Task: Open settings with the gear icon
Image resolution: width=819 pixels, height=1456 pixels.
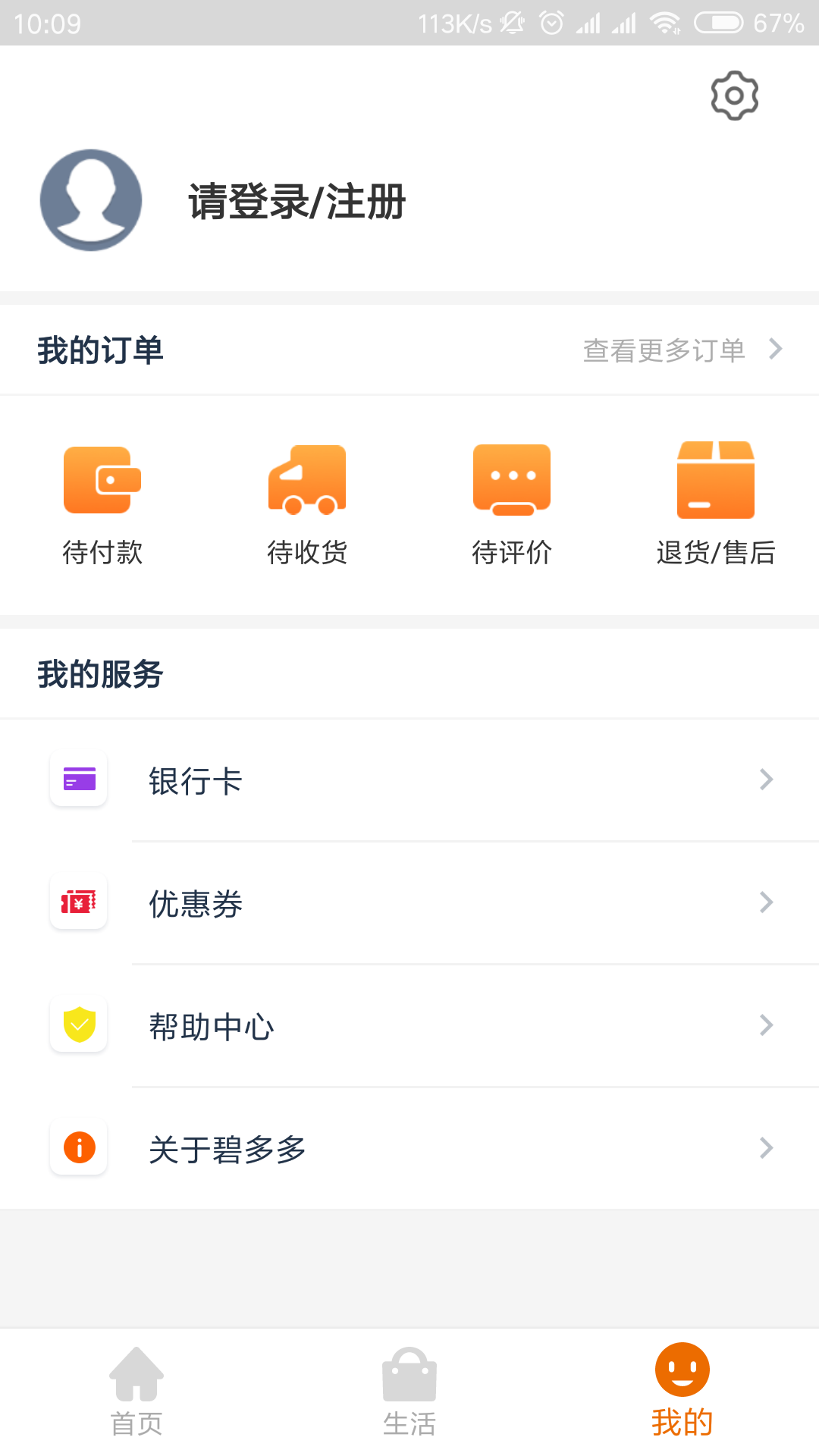Action: coord(733,95)
